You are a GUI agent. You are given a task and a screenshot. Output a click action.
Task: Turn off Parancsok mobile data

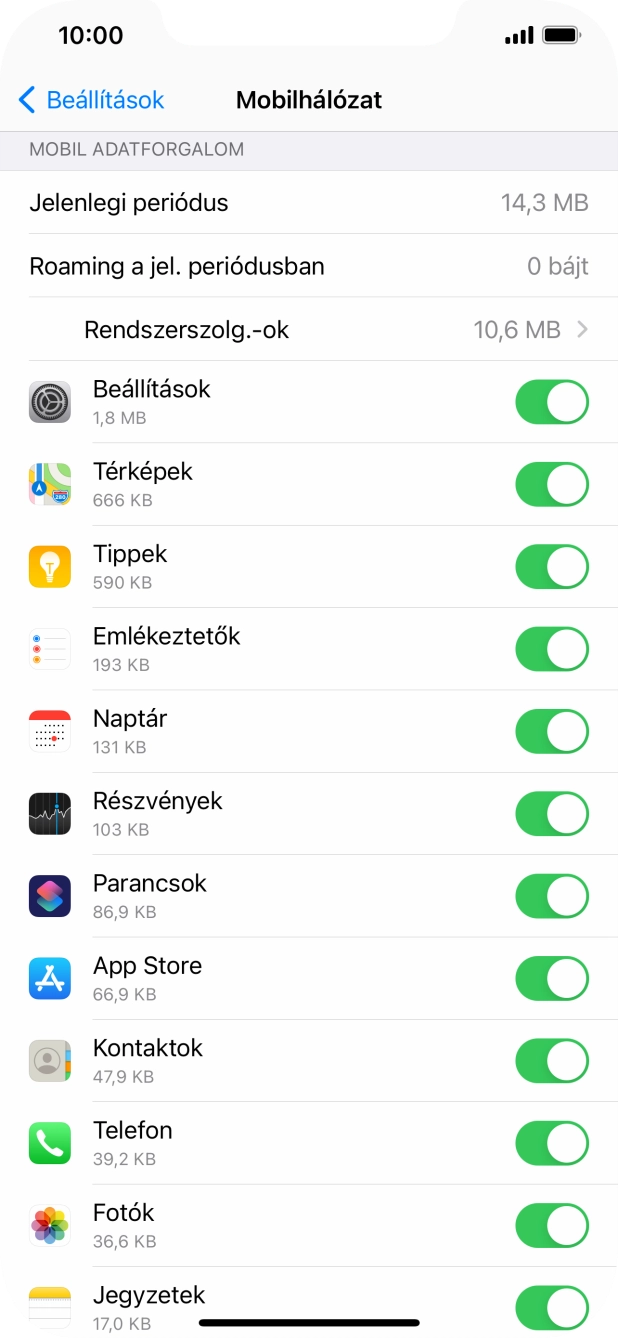pyautogui.click(x=551, y=896)
